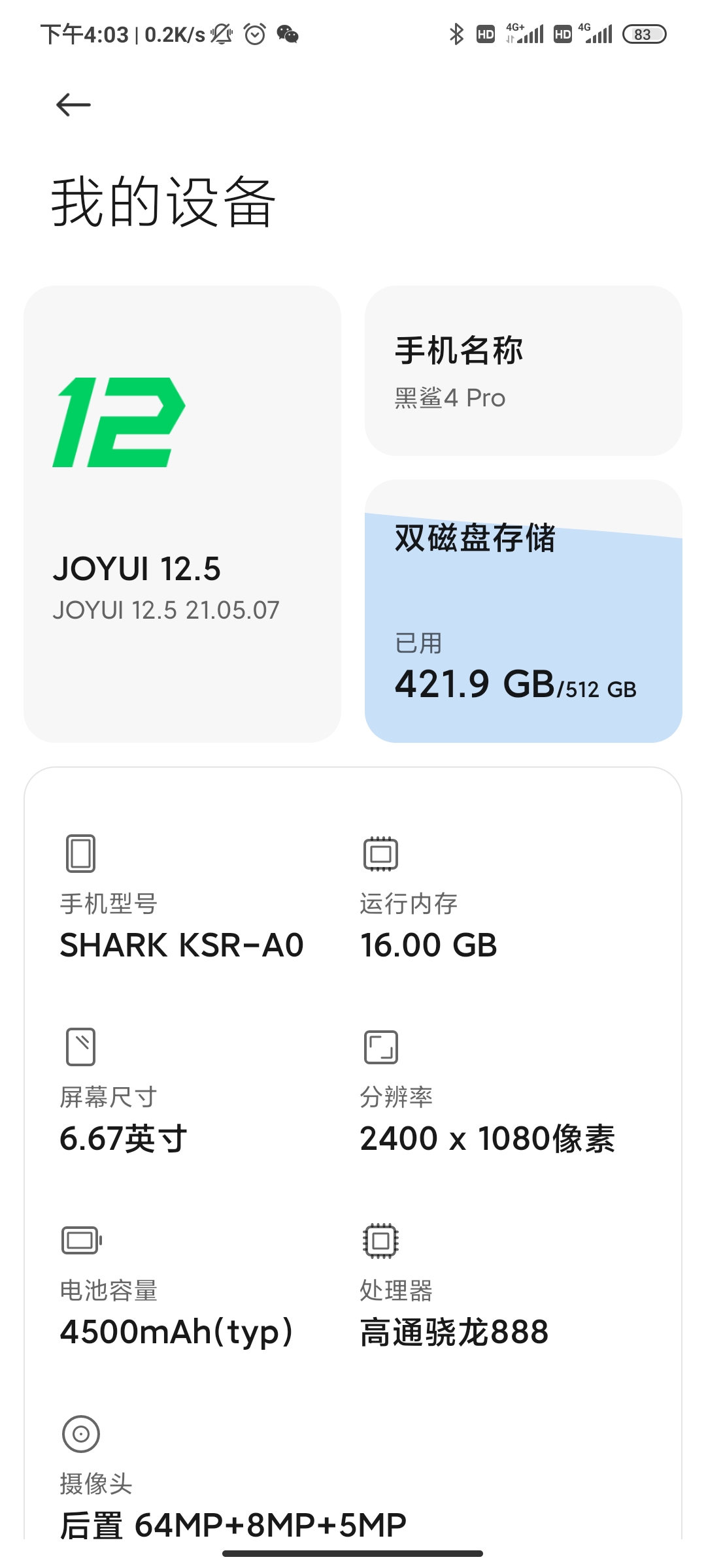Open the 双磁盘存储 (dual-disk storage) usage card
The height and width of the screenshot is (1568, 706).
tap(523, 611)
